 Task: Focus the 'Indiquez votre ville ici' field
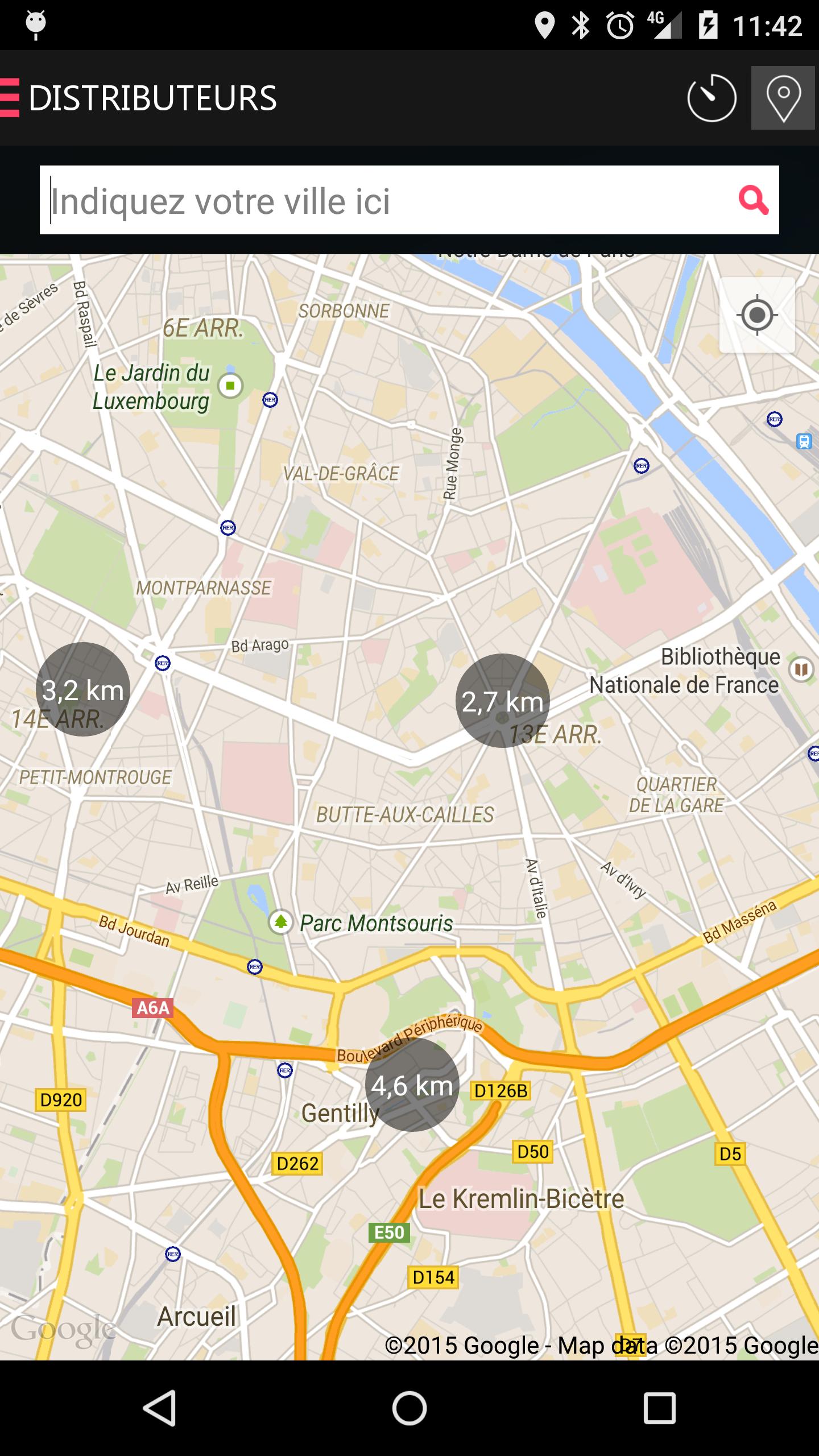[387, 200]
